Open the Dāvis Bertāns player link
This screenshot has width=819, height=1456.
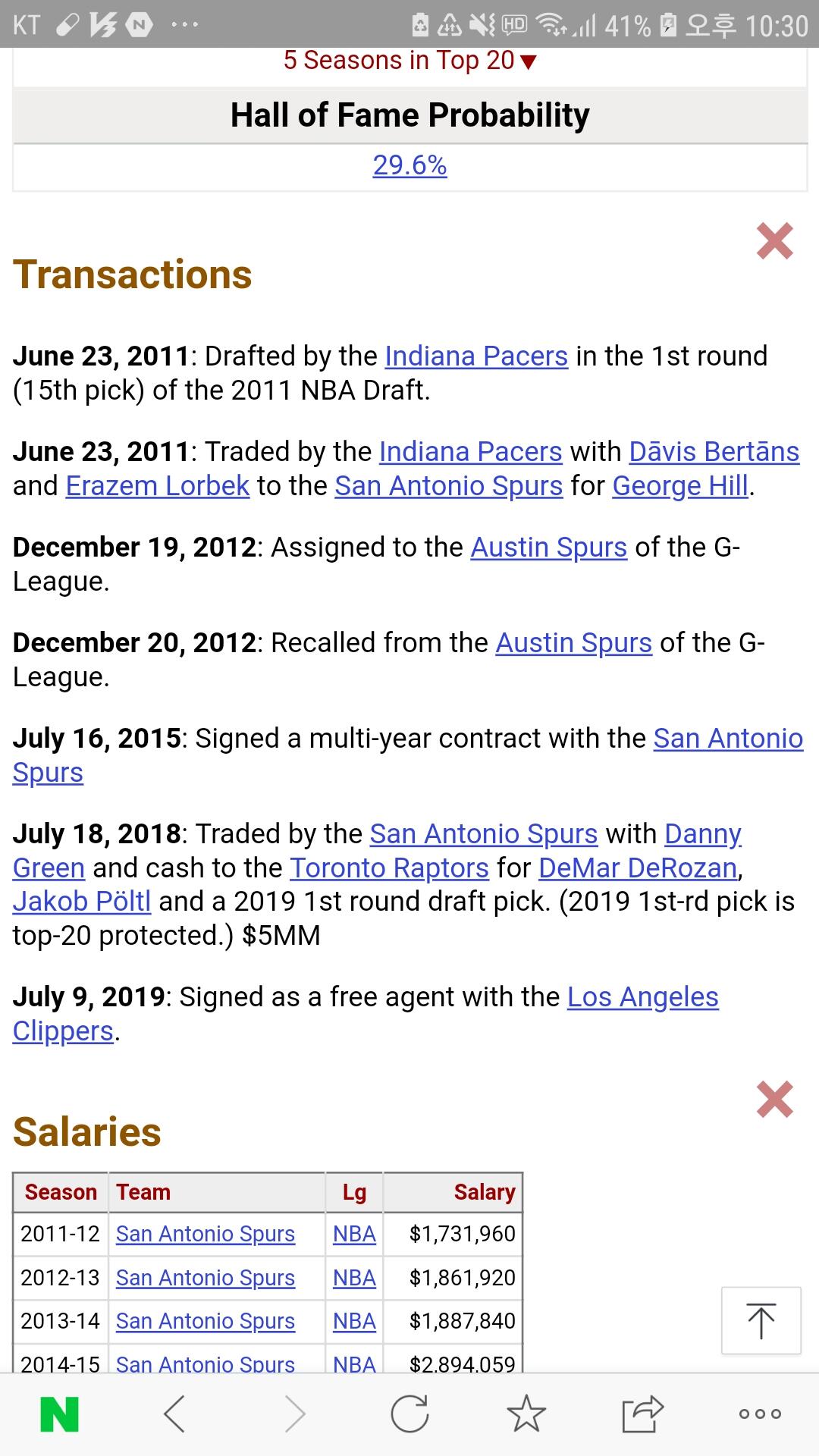tap(714, 452)
